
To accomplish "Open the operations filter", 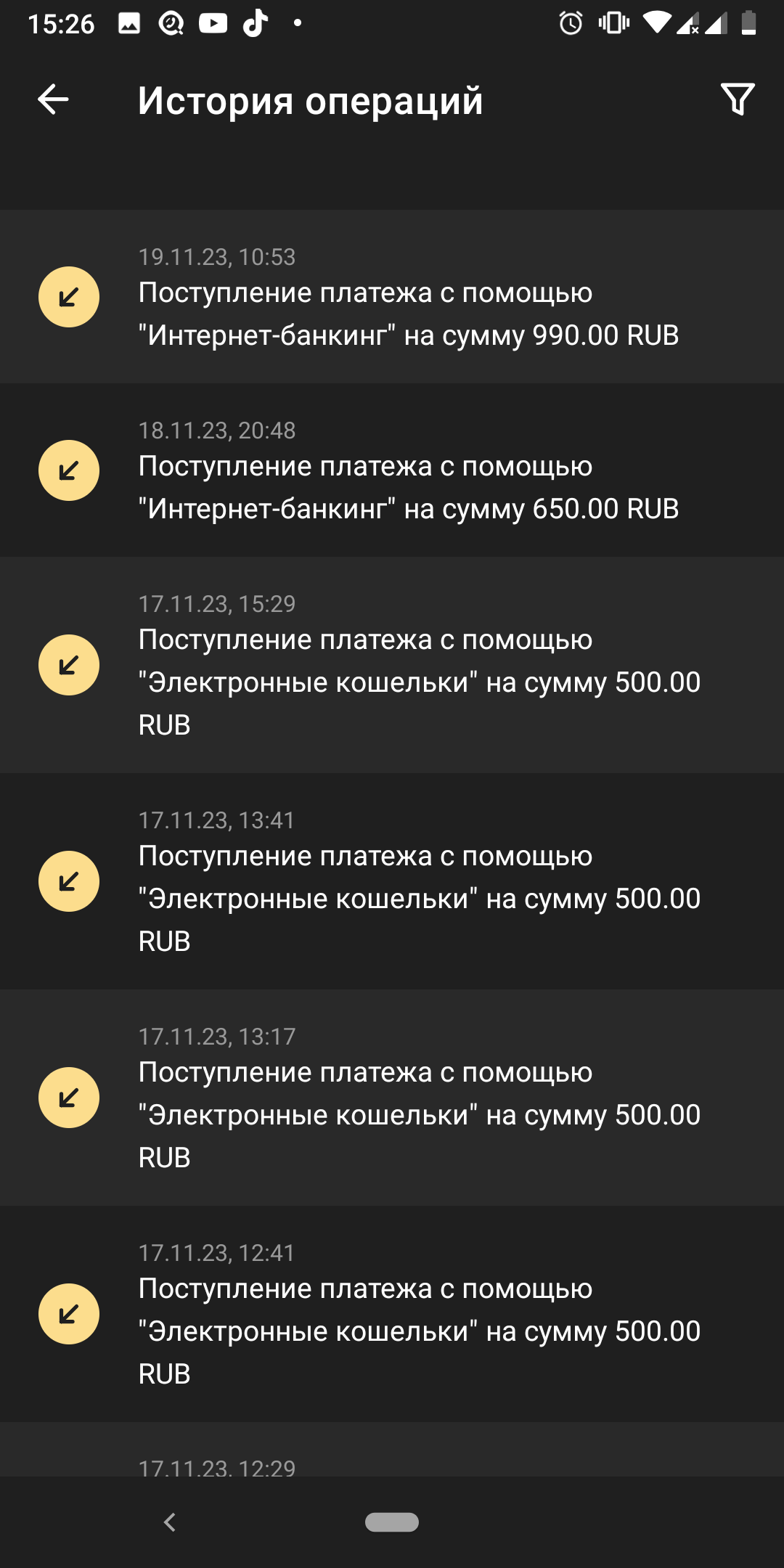I will pyautogui.click(x=738, y=99).
